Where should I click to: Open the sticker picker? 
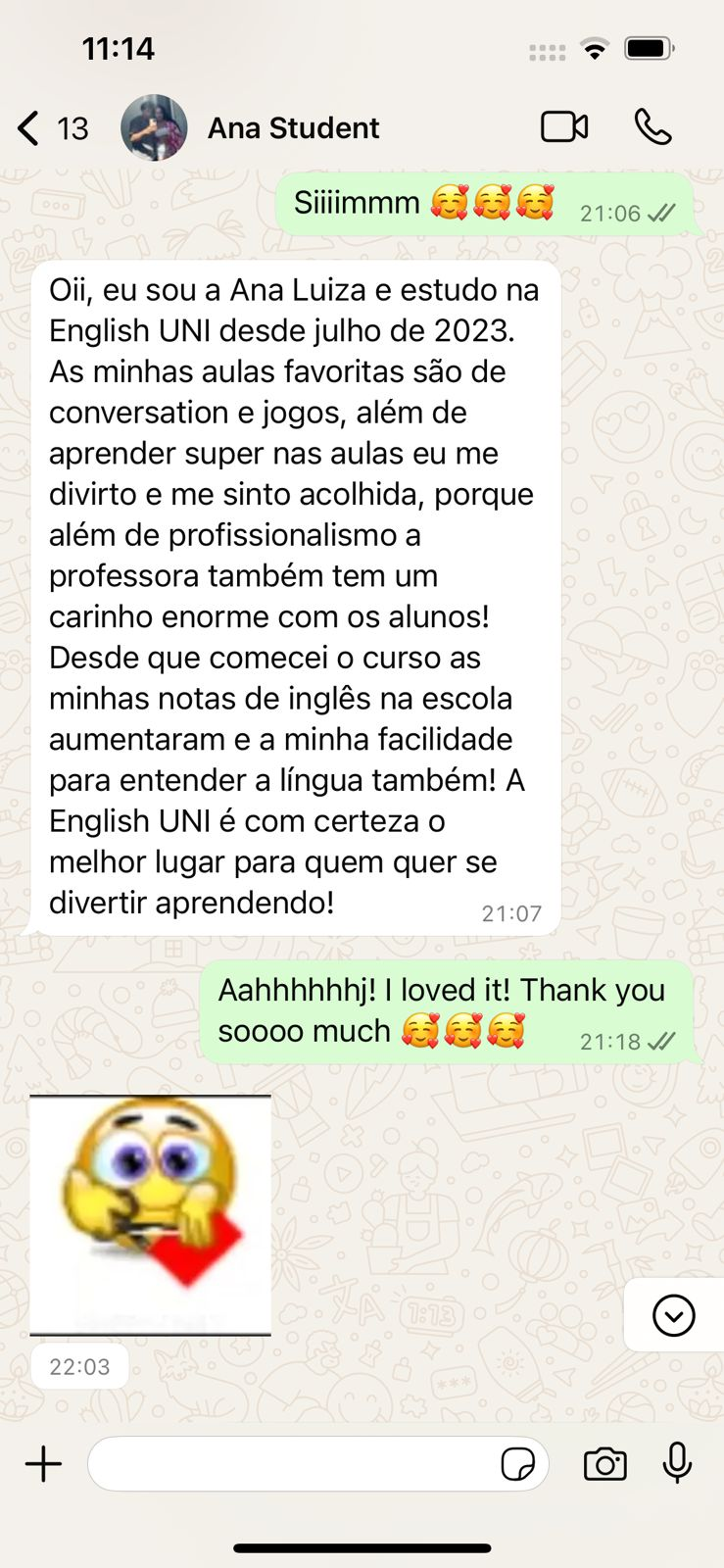click(x=517, y=1464)
